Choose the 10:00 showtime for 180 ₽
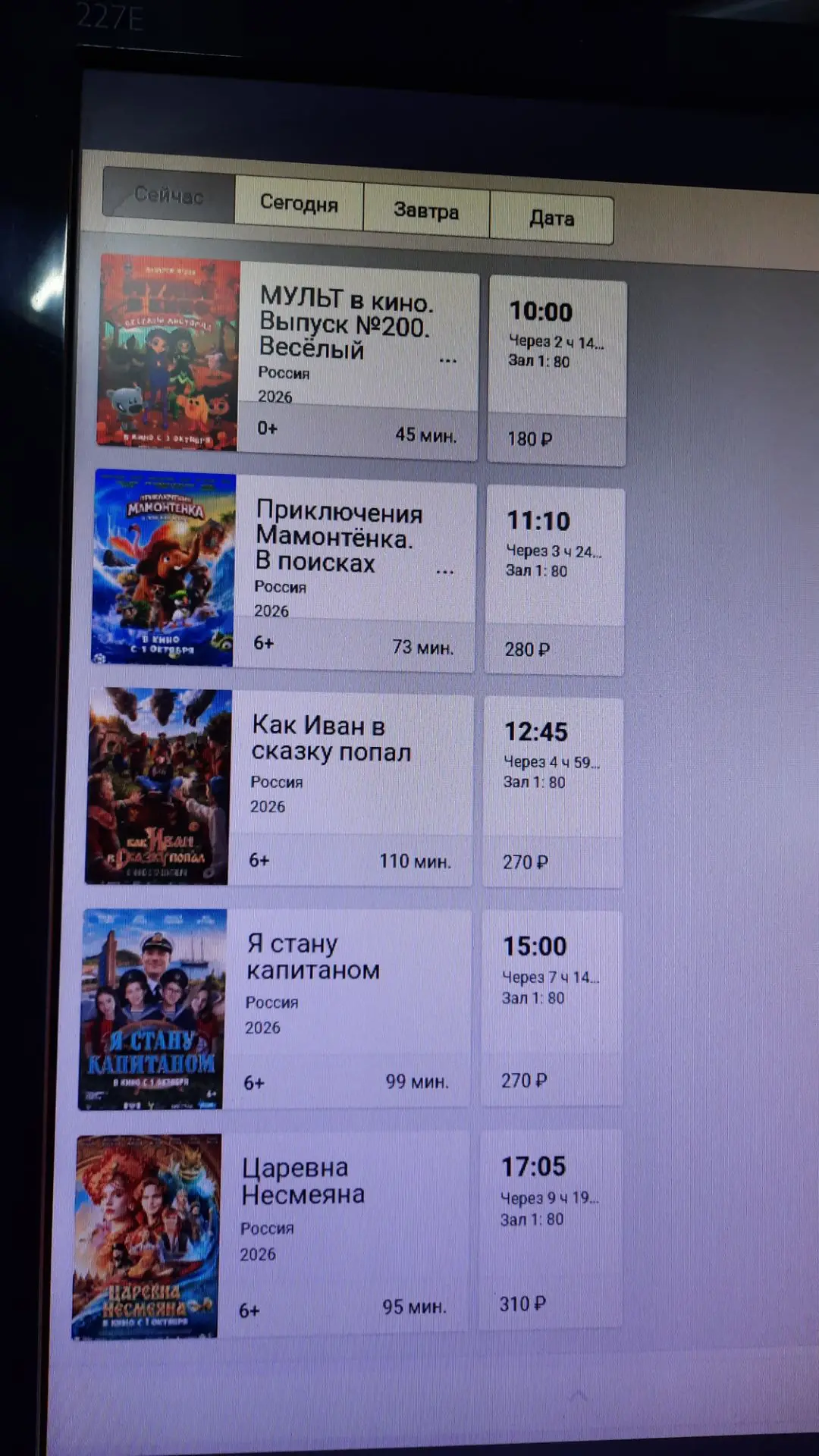Image resolution: width=819 pixels, height=1456 pixels. click(x=557, y=372)
